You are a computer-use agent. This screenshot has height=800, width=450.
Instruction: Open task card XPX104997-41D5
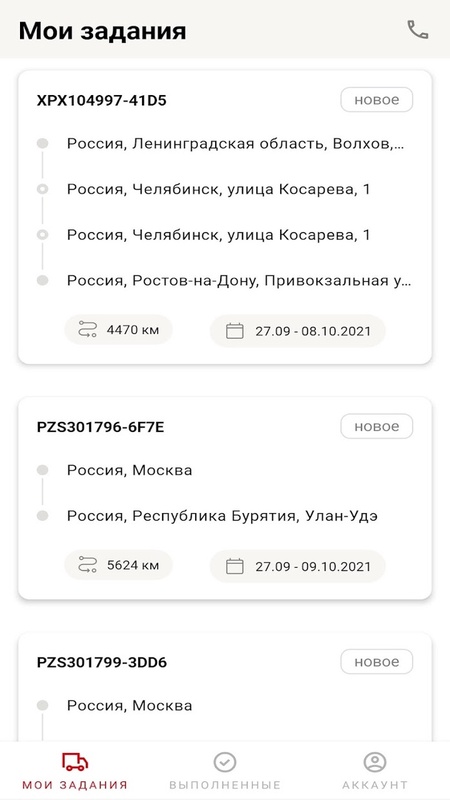[225, 217]
